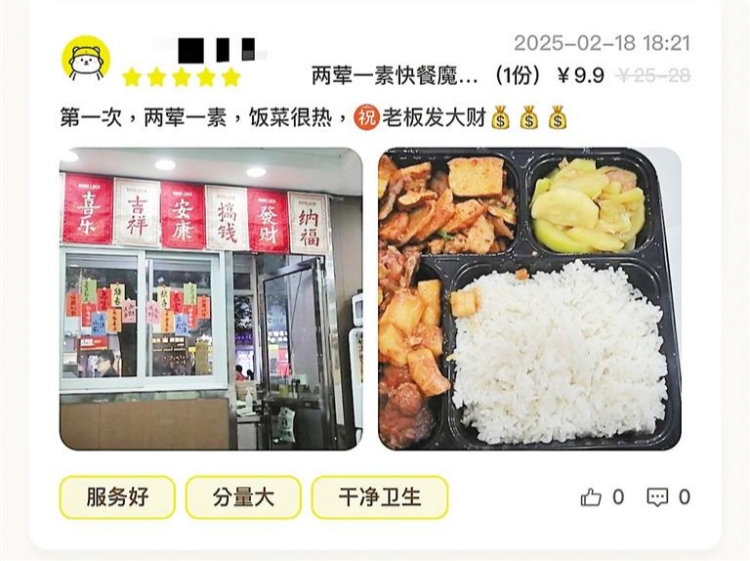Tap the 干净卫生 tag chip
The image size is (750, 561).
(379, 497)
